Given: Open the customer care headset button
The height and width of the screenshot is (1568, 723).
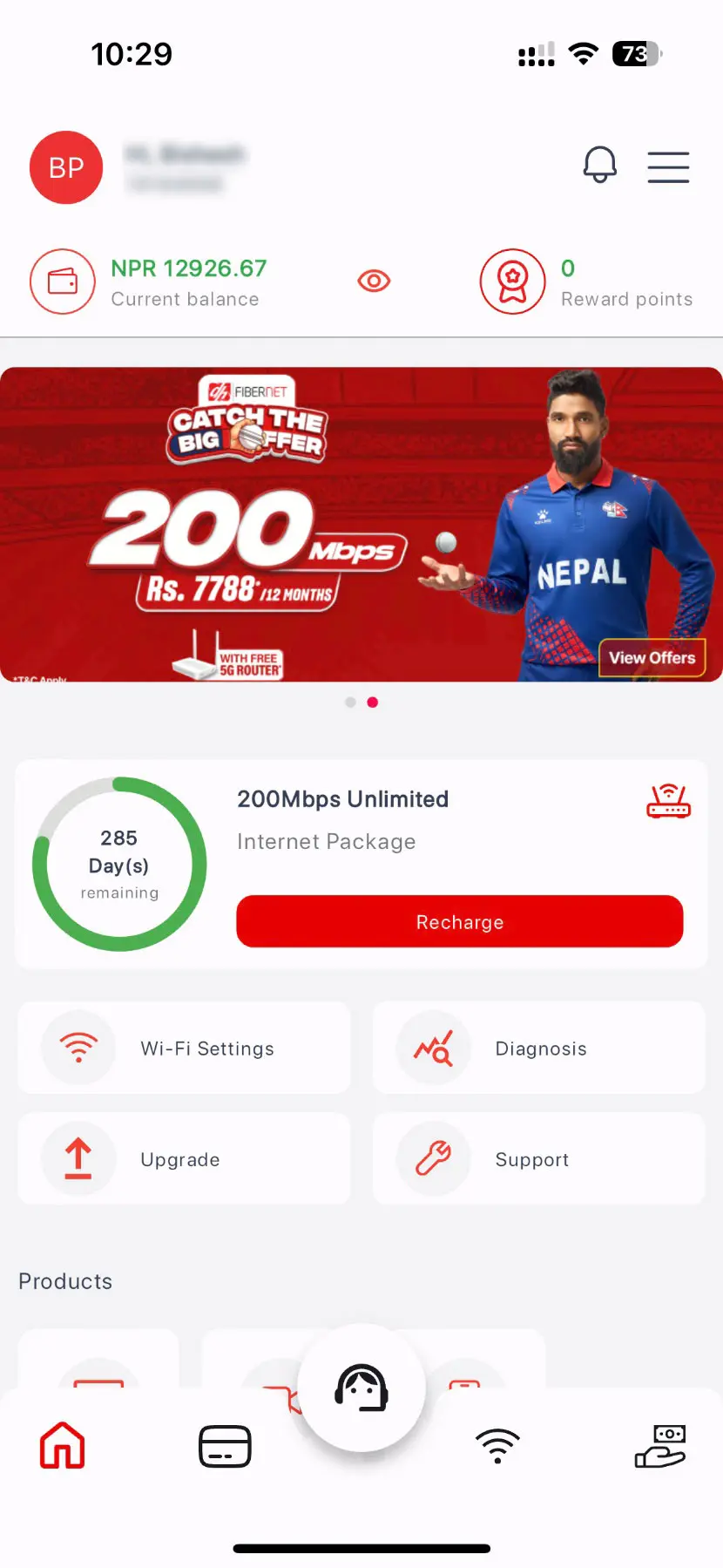Looking at the screenshot, I should click(x=361, y=1388).
